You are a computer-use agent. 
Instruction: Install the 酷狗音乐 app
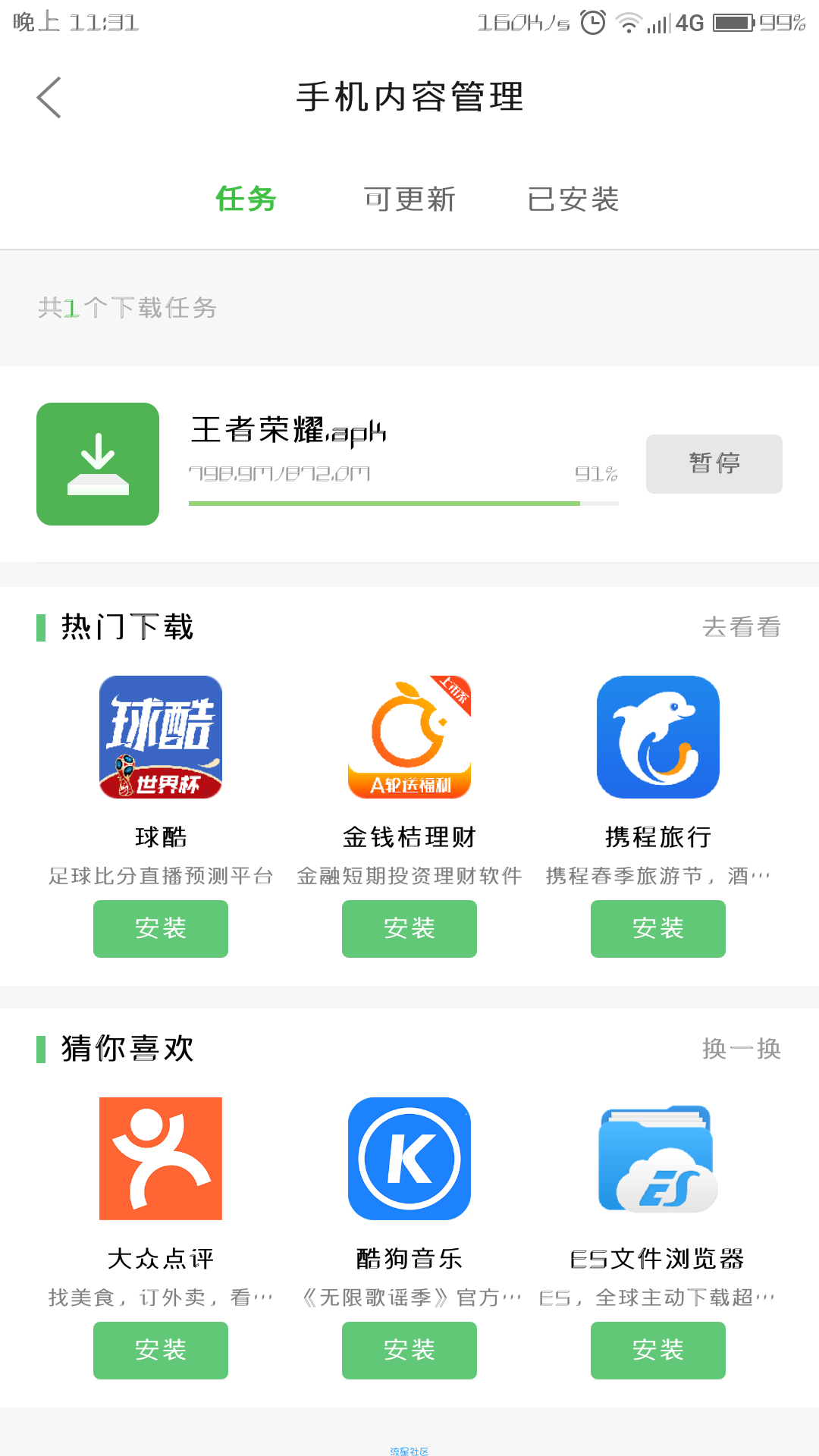tap(409, 1351)
